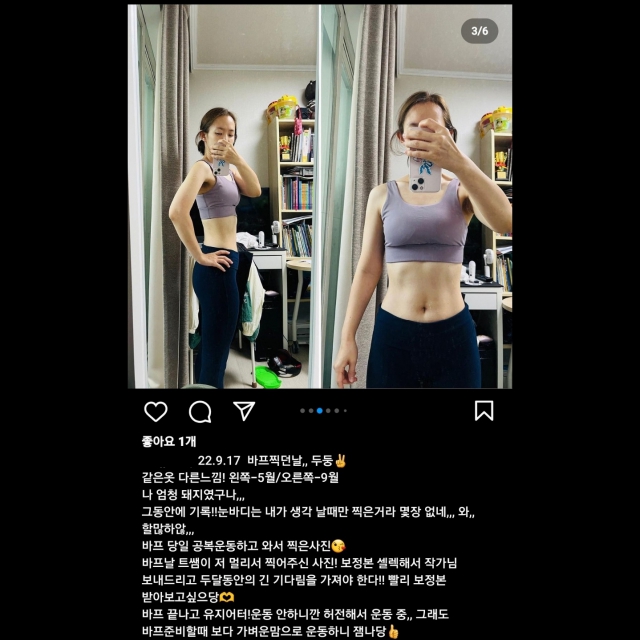The image size is (640, 640).
Task: Tap the carousel page indicator dots
Action: pyautogui.click(x=320, y=411)
